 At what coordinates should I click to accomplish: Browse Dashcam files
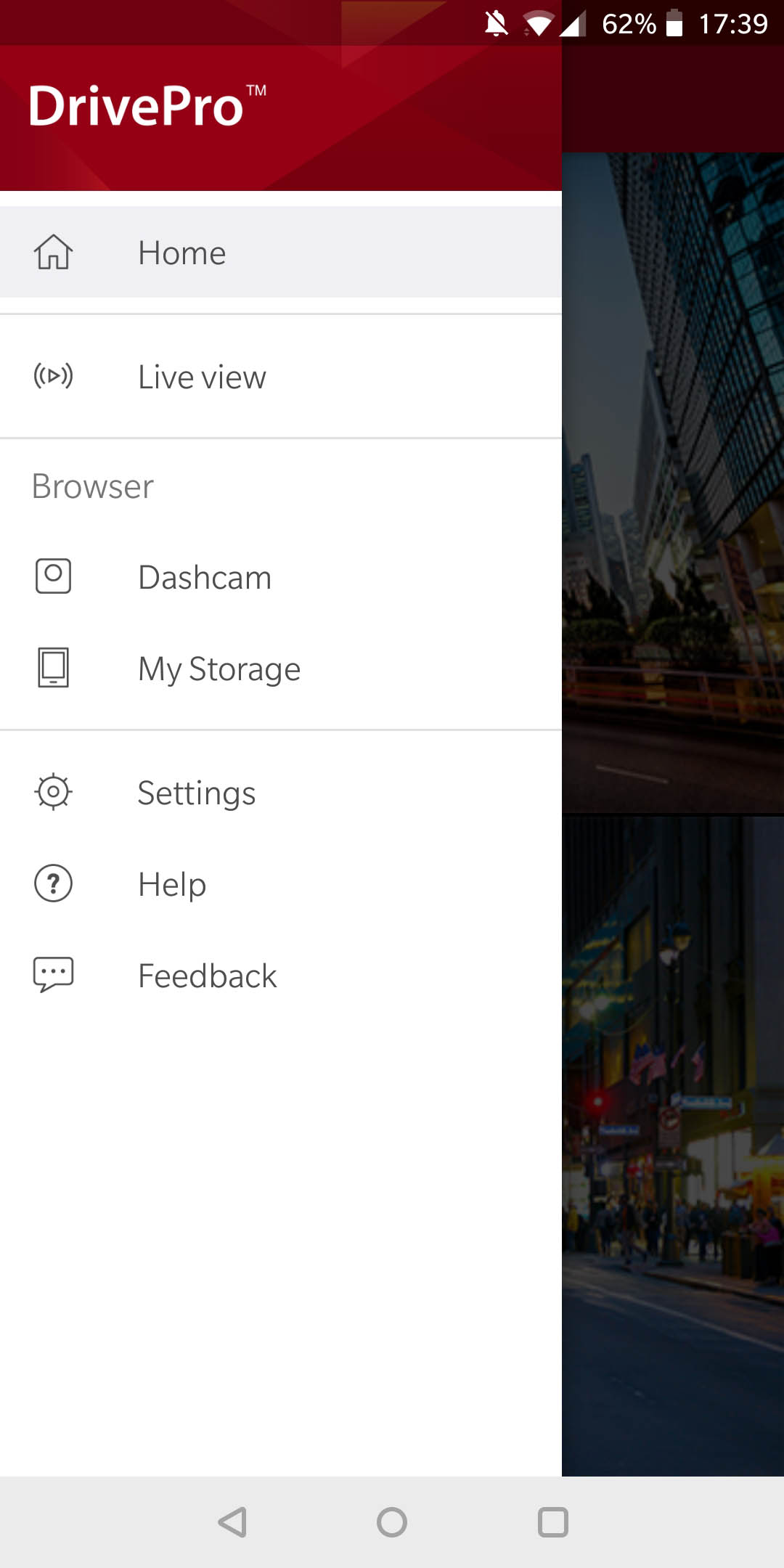280,577
